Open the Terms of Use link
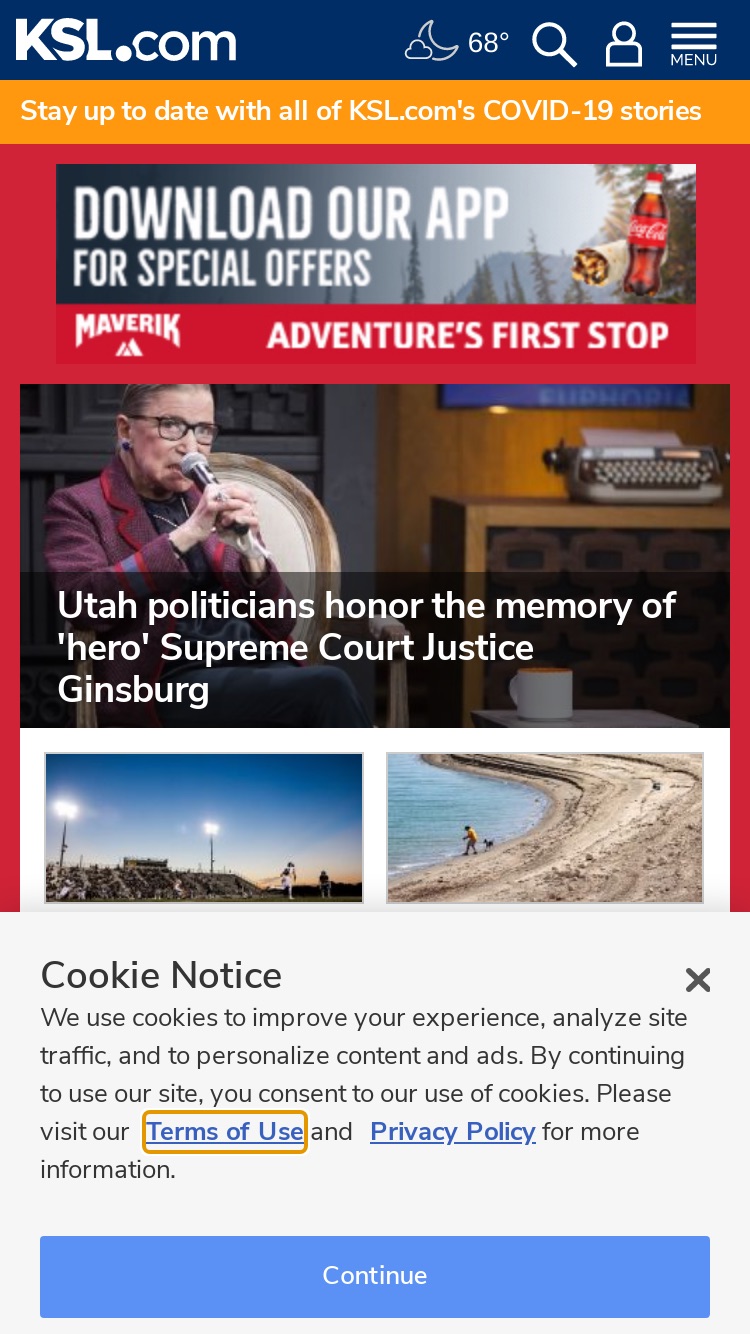The width and height of the screenshot is (750, 1334). (225, 1132)
